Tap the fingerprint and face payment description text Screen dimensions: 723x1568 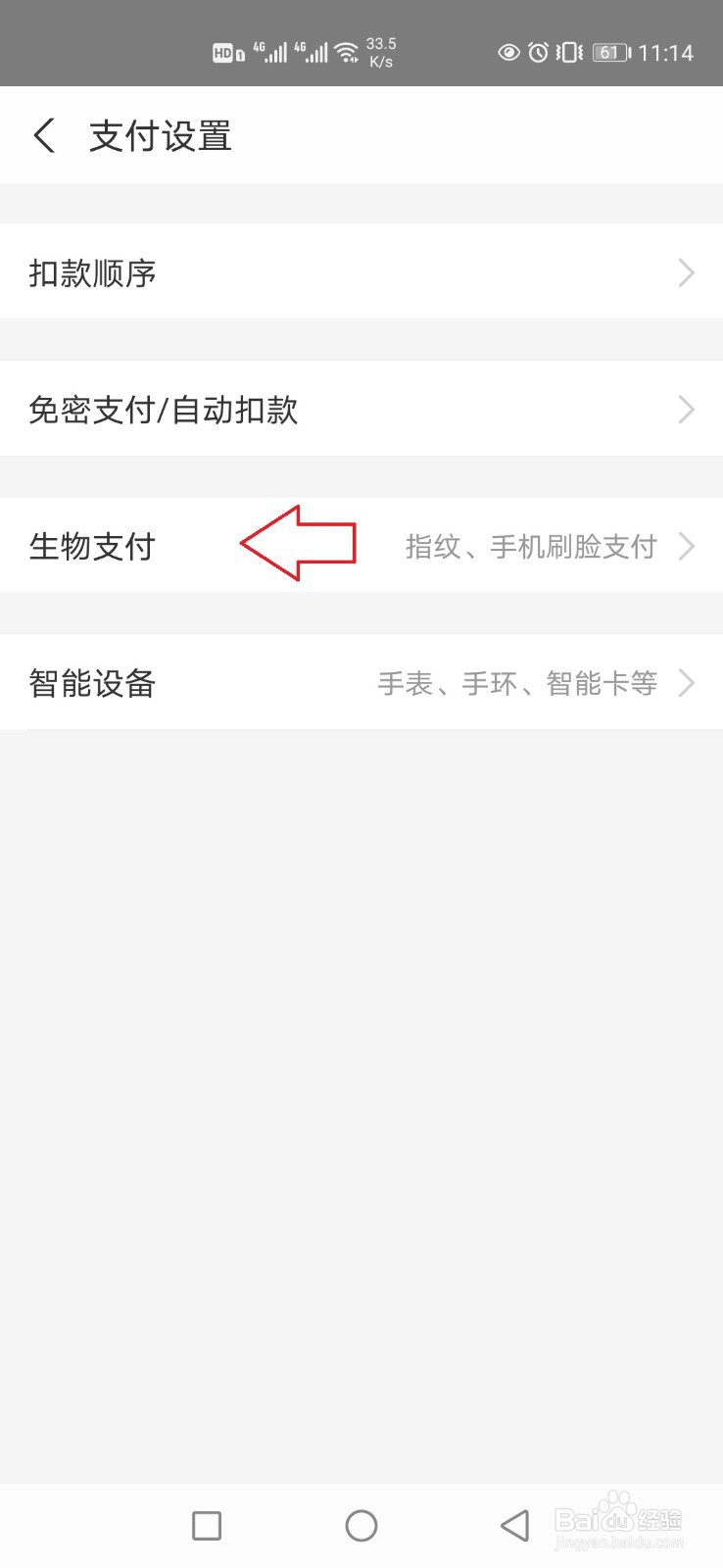point(530,546)
